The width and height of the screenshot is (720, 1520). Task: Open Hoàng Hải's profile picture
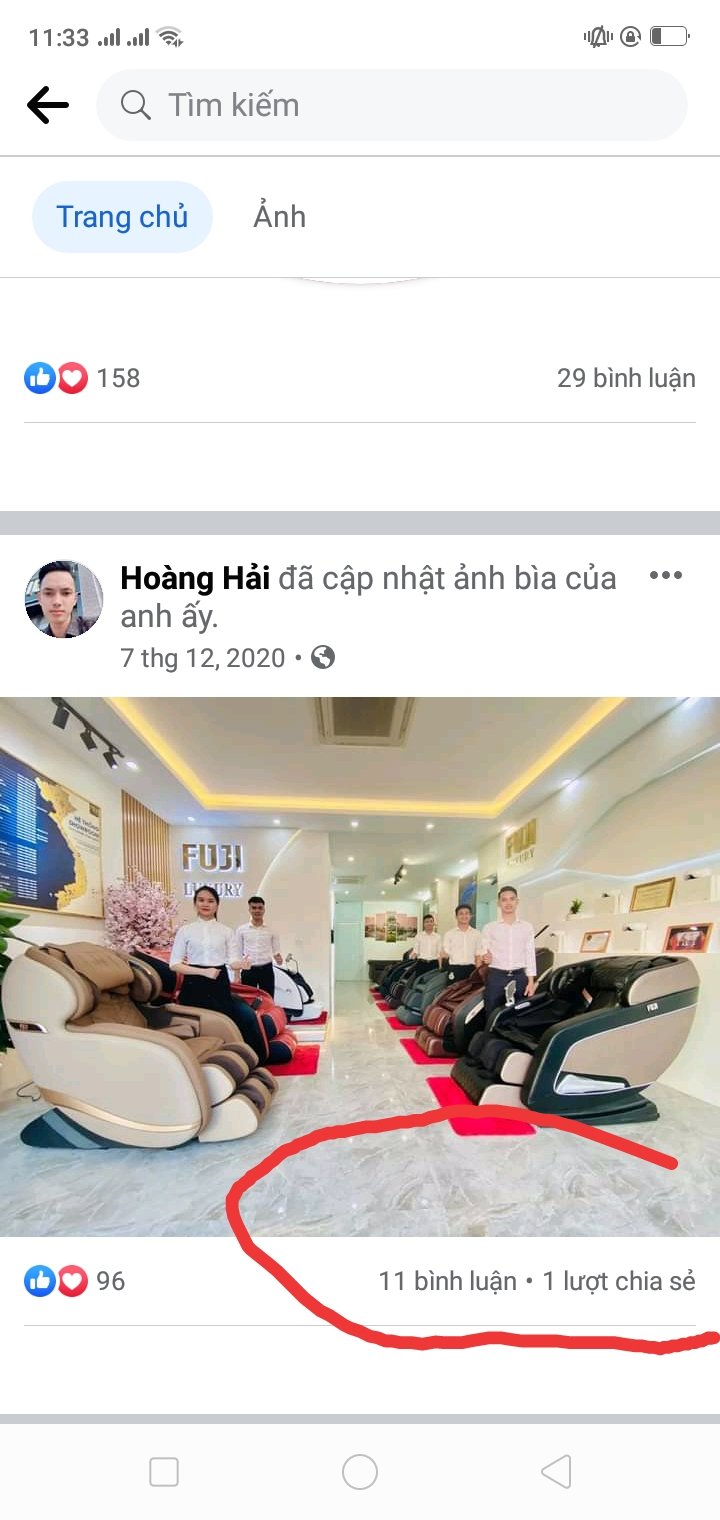click(x=63, y=598)
